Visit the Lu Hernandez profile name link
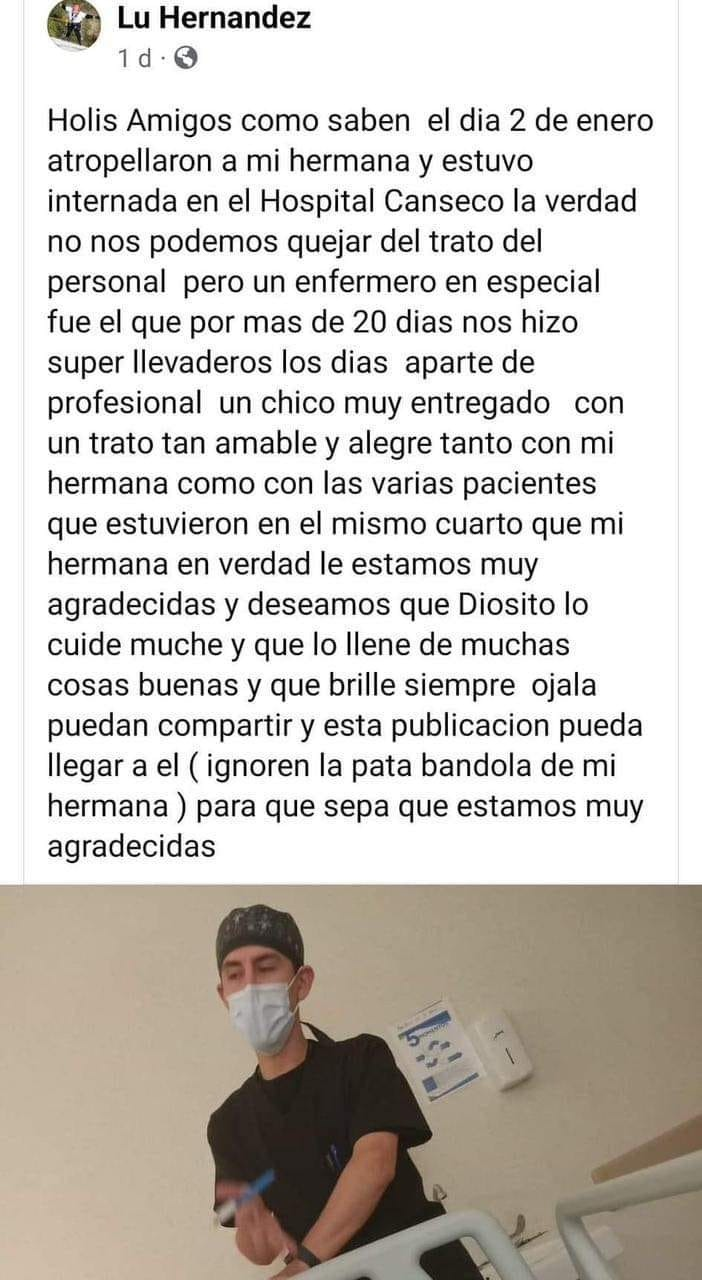Viewport: 702px width, 1280px height. click(214, 18)
